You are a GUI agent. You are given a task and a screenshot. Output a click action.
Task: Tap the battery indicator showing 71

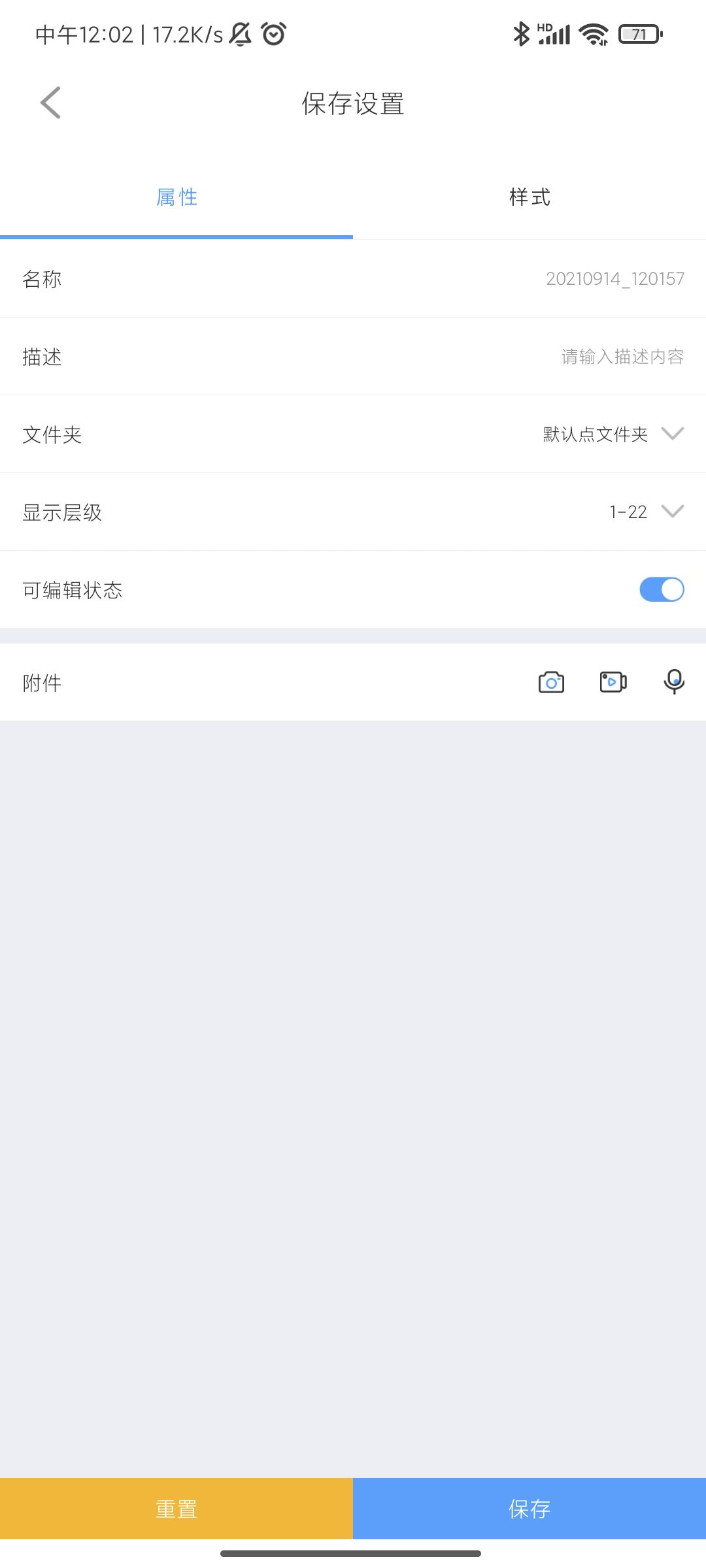point(639,34)
